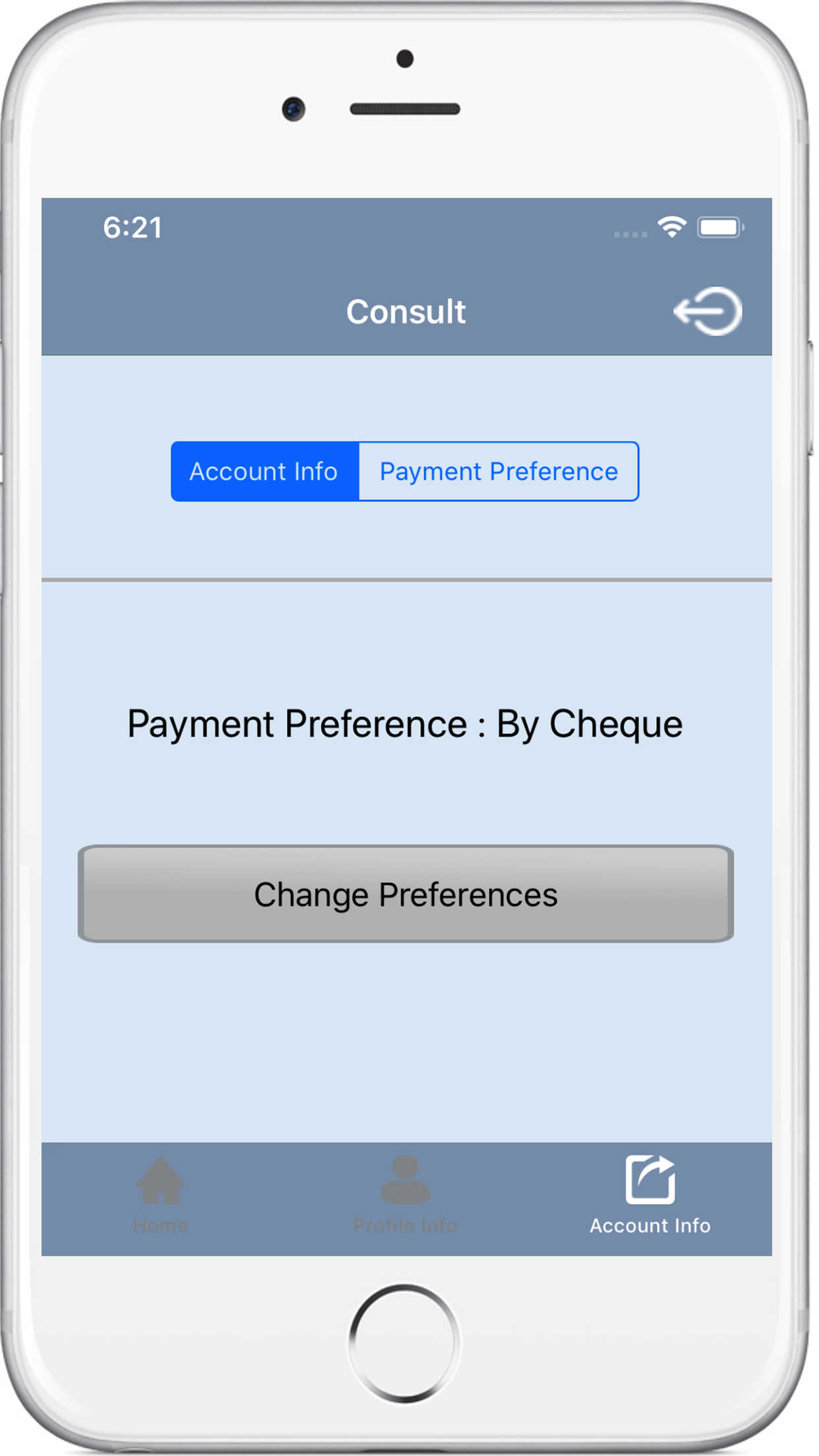Select the Account Info segment

264,471
